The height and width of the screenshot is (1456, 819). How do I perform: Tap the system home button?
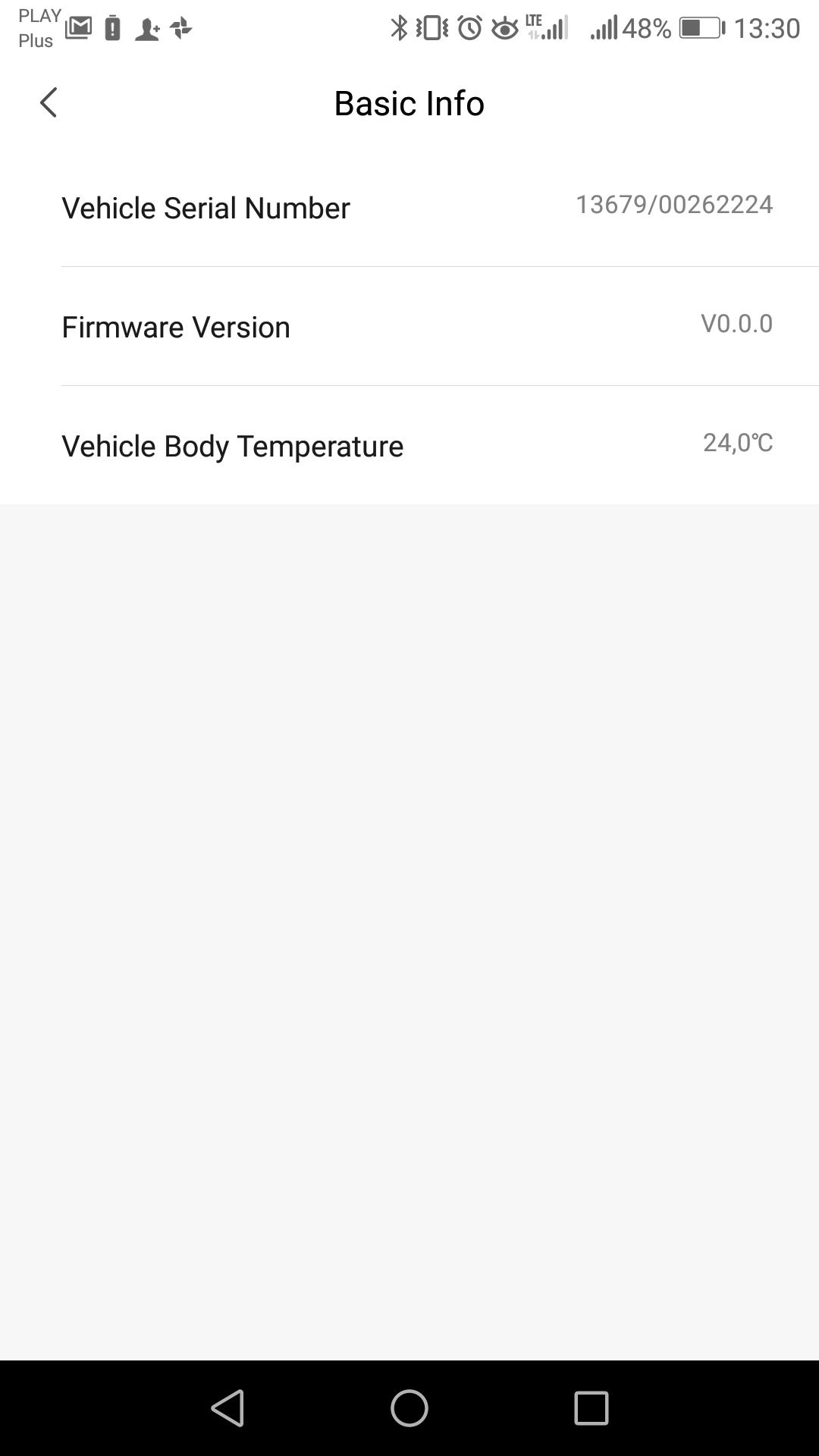tap(409, 1408)
